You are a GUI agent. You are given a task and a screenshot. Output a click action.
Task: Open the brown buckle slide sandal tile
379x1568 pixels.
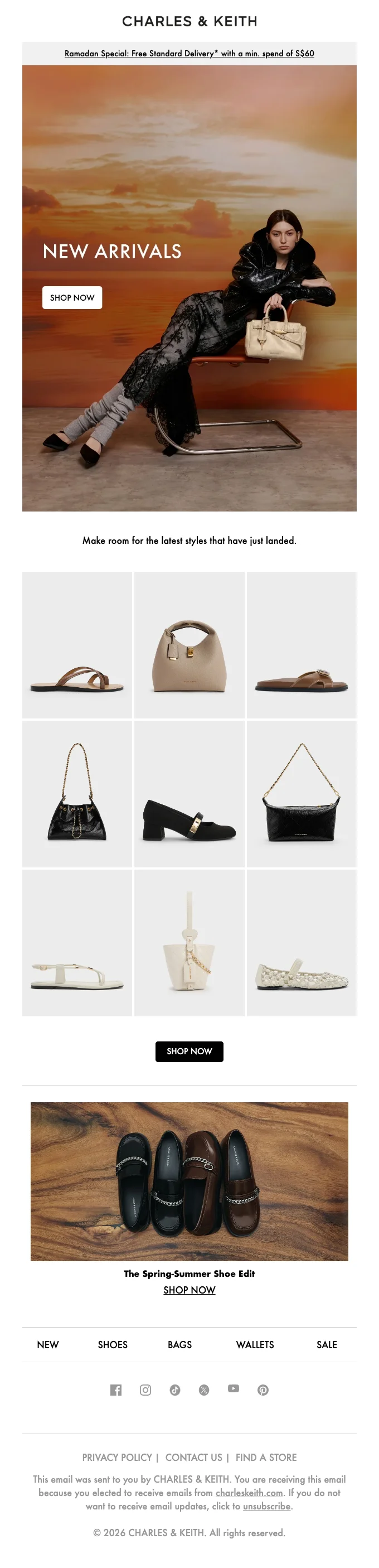click(x=301, y=645)
